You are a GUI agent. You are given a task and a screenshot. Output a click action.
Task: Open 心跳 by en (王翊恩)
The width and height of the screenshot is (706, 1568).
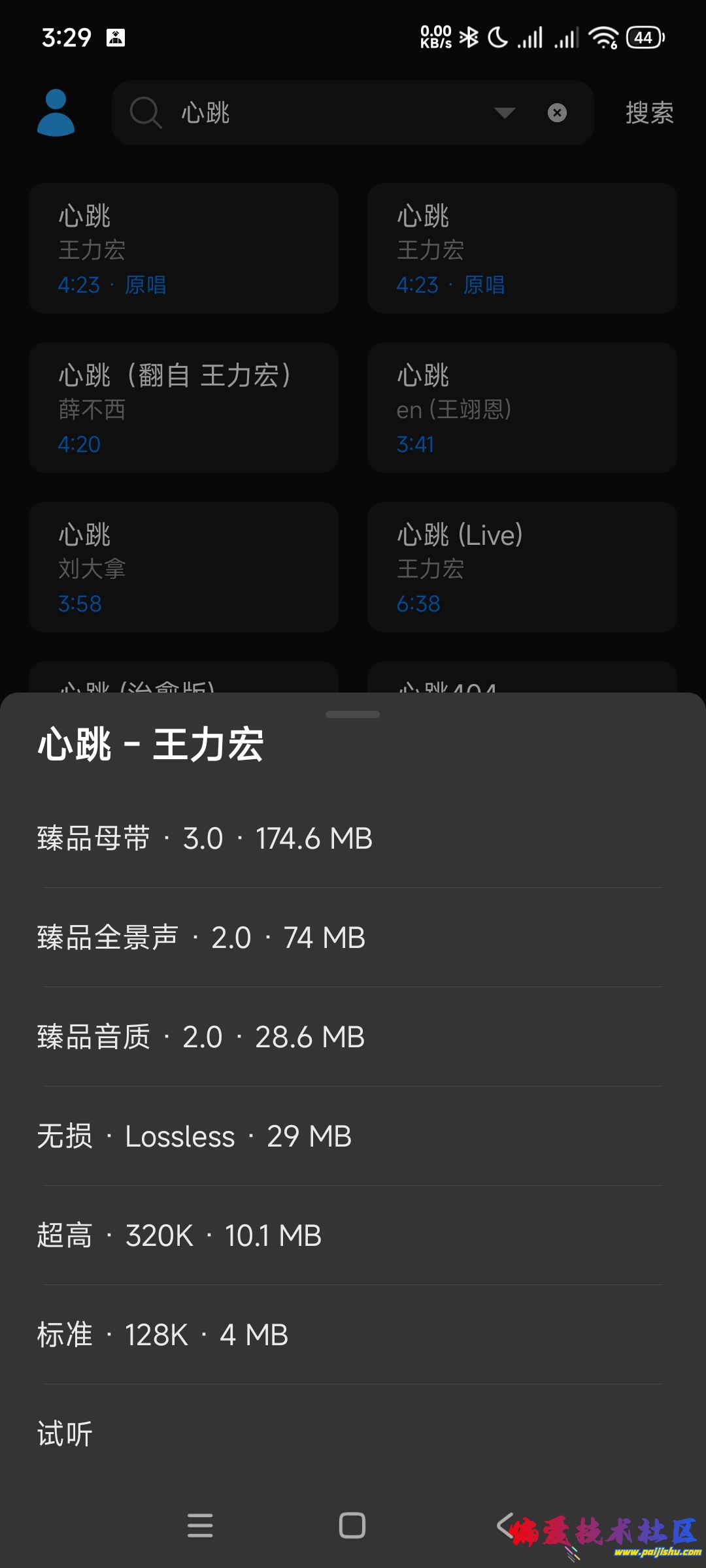(522, 408)
